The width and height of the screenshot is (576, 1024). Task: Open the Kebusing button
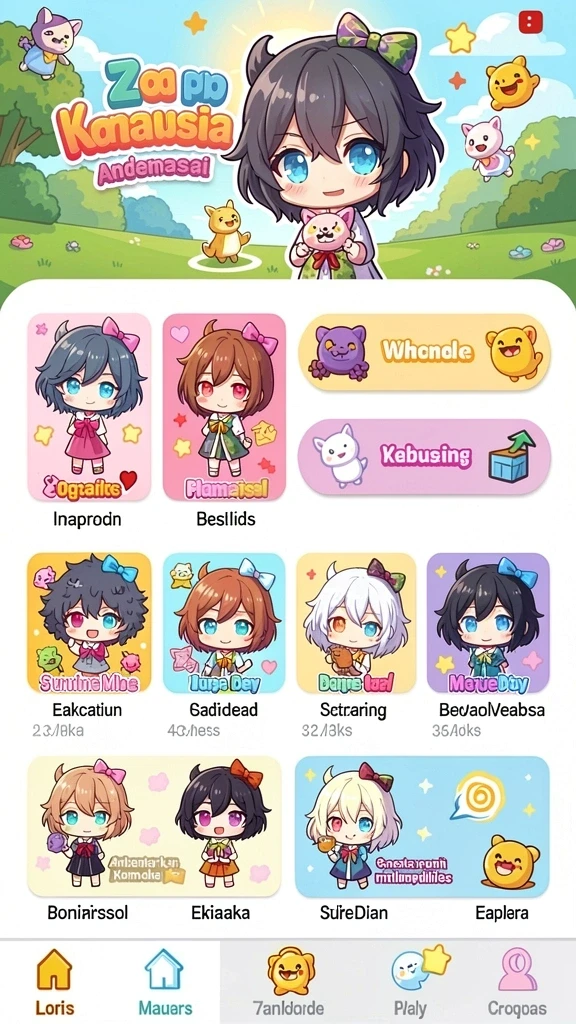click(424, 456)
